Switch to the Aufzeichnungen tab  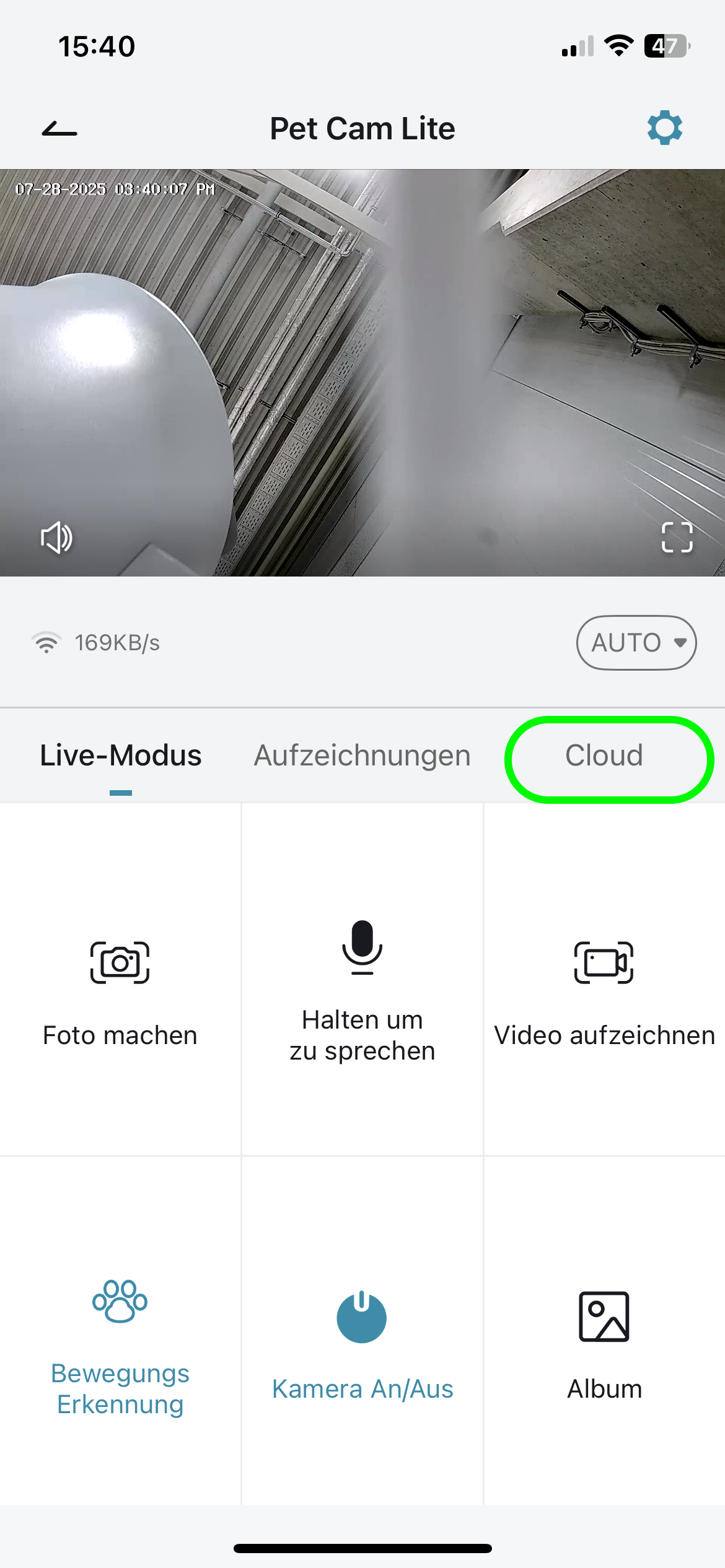[x=362, y=756]
